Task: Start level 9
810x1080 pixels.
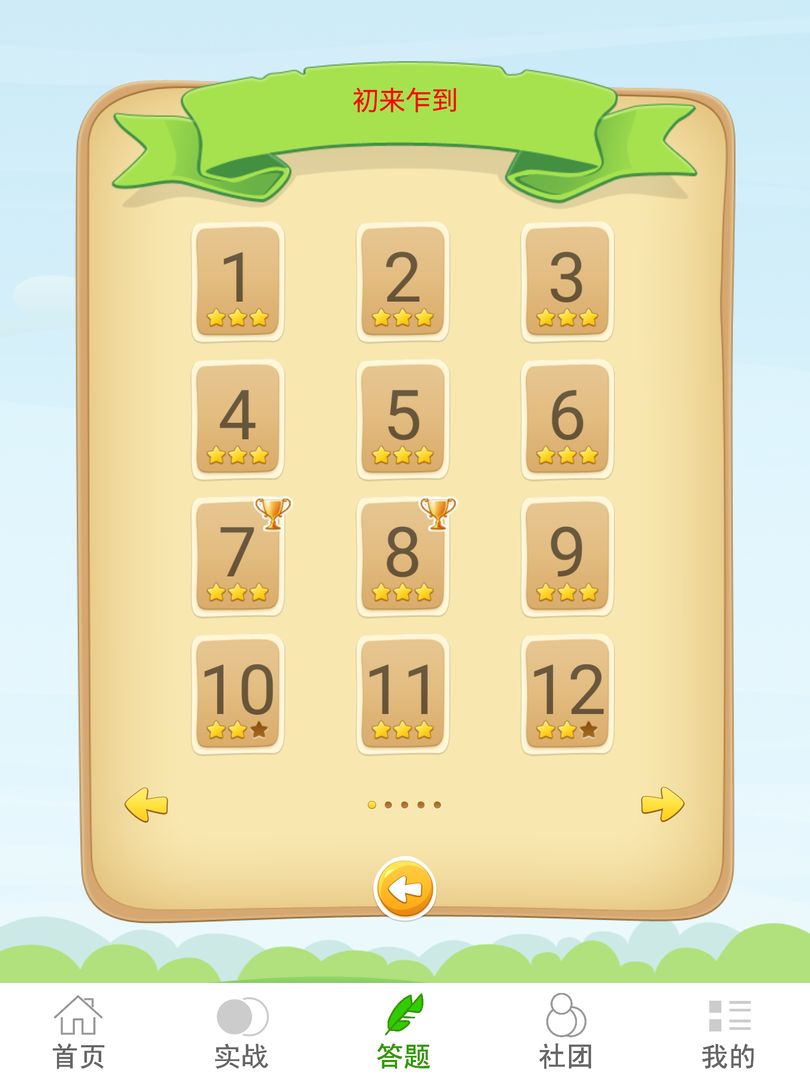Action: (x=567, y=557)
